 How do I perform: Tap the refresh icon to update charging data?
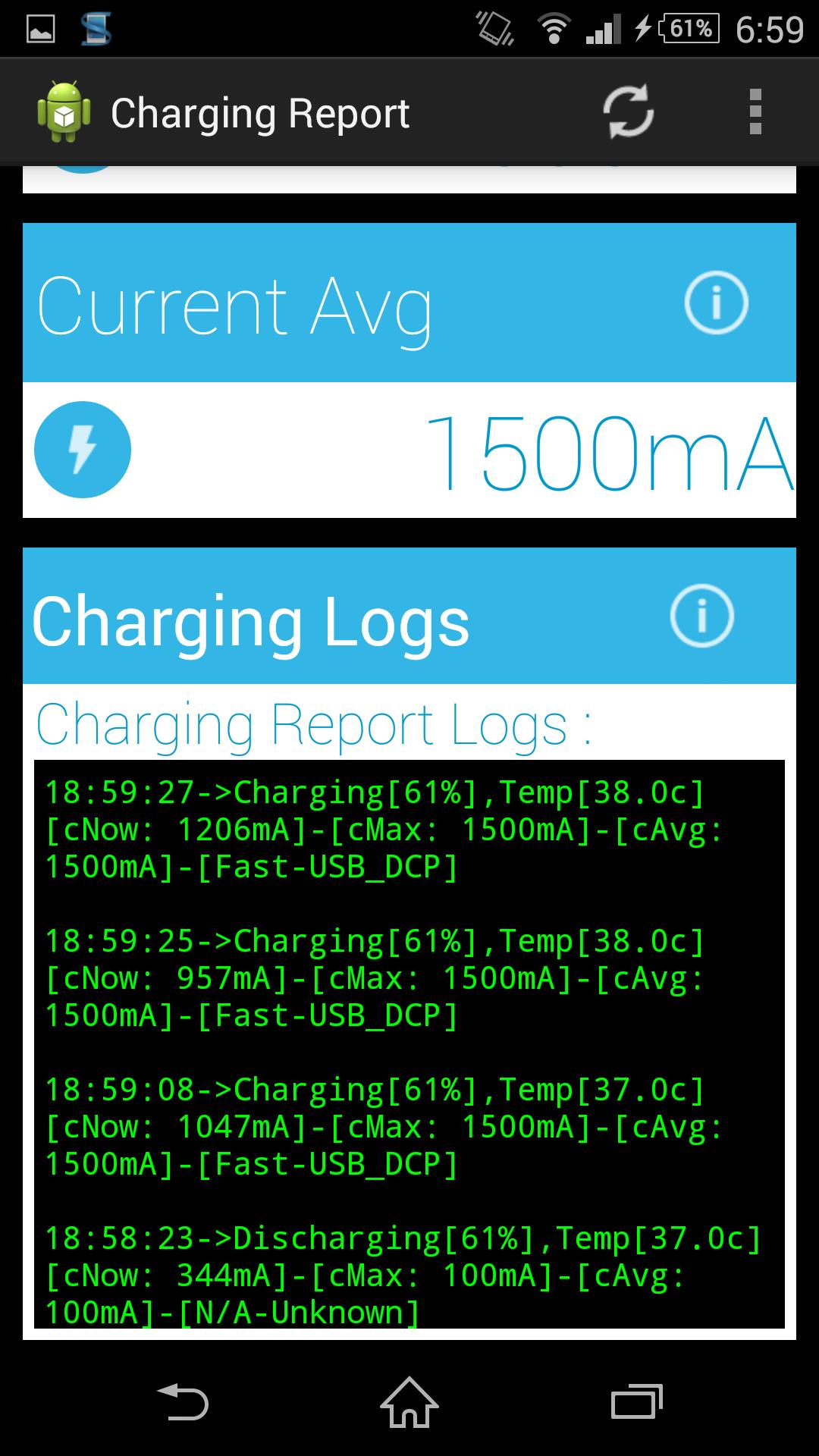(x=628, y=112)
